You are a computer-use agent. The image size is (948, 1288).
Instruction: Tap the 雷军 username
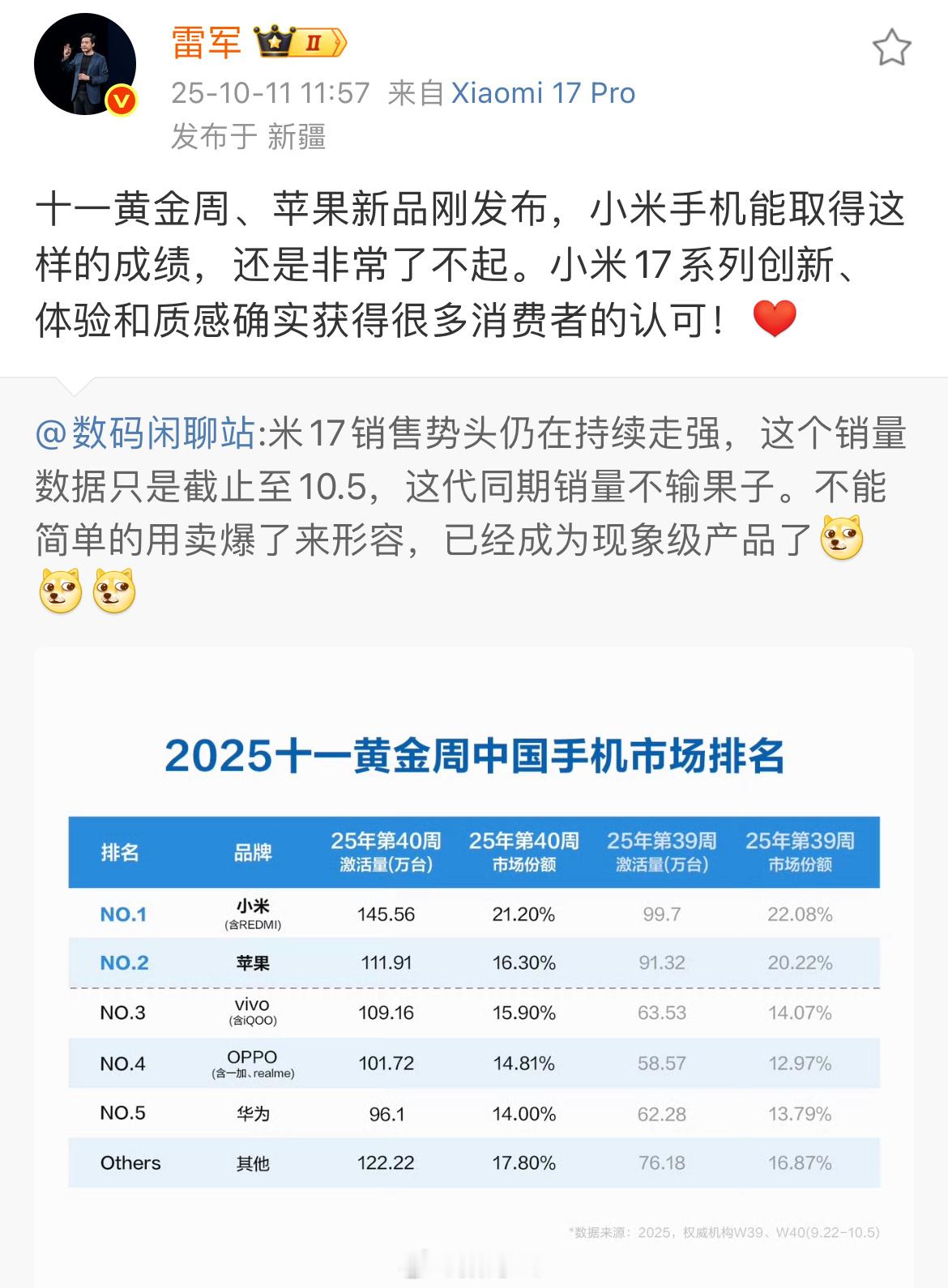(x=207, y=42)
